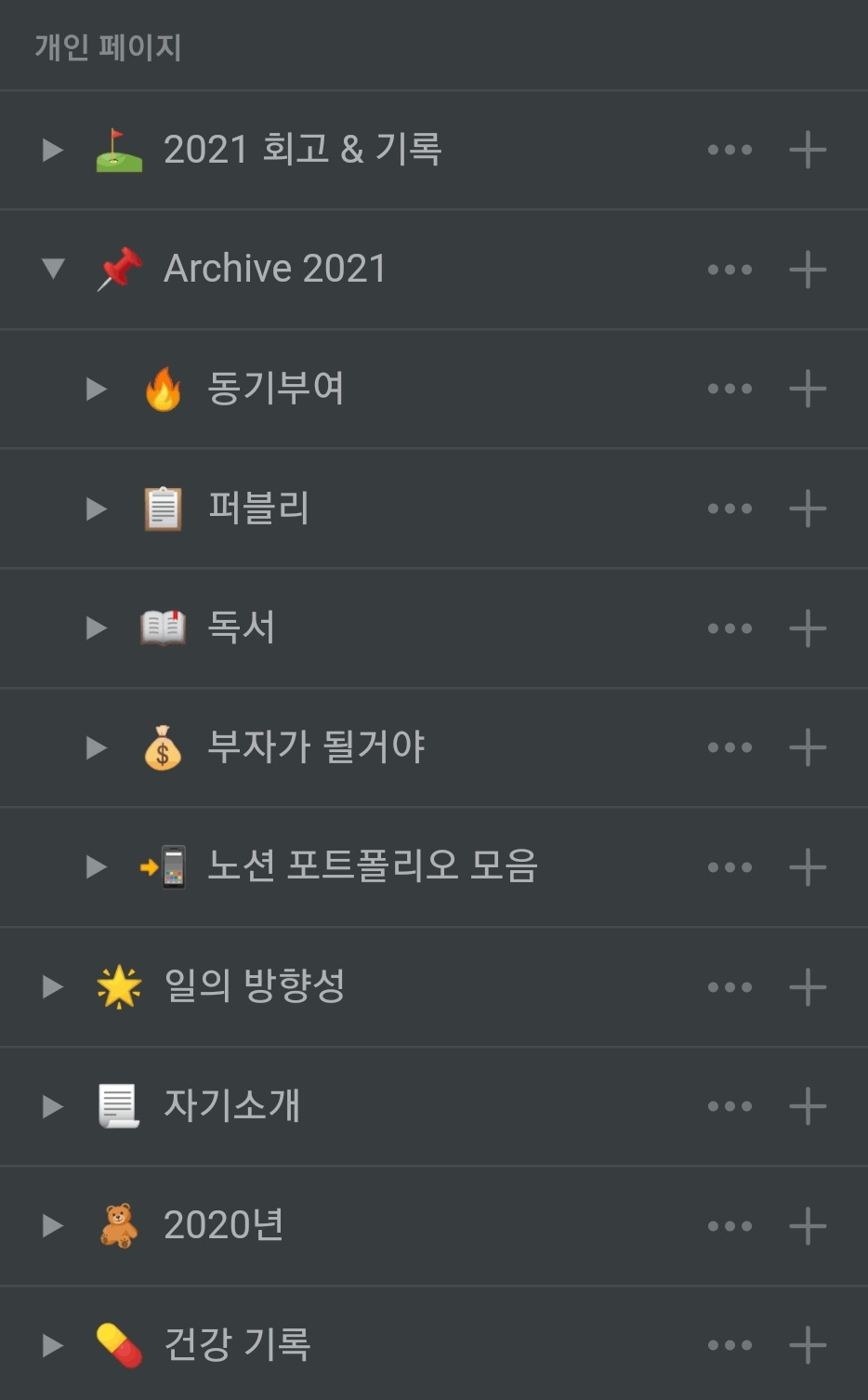Open the 동기부여 page

point(275,389)
